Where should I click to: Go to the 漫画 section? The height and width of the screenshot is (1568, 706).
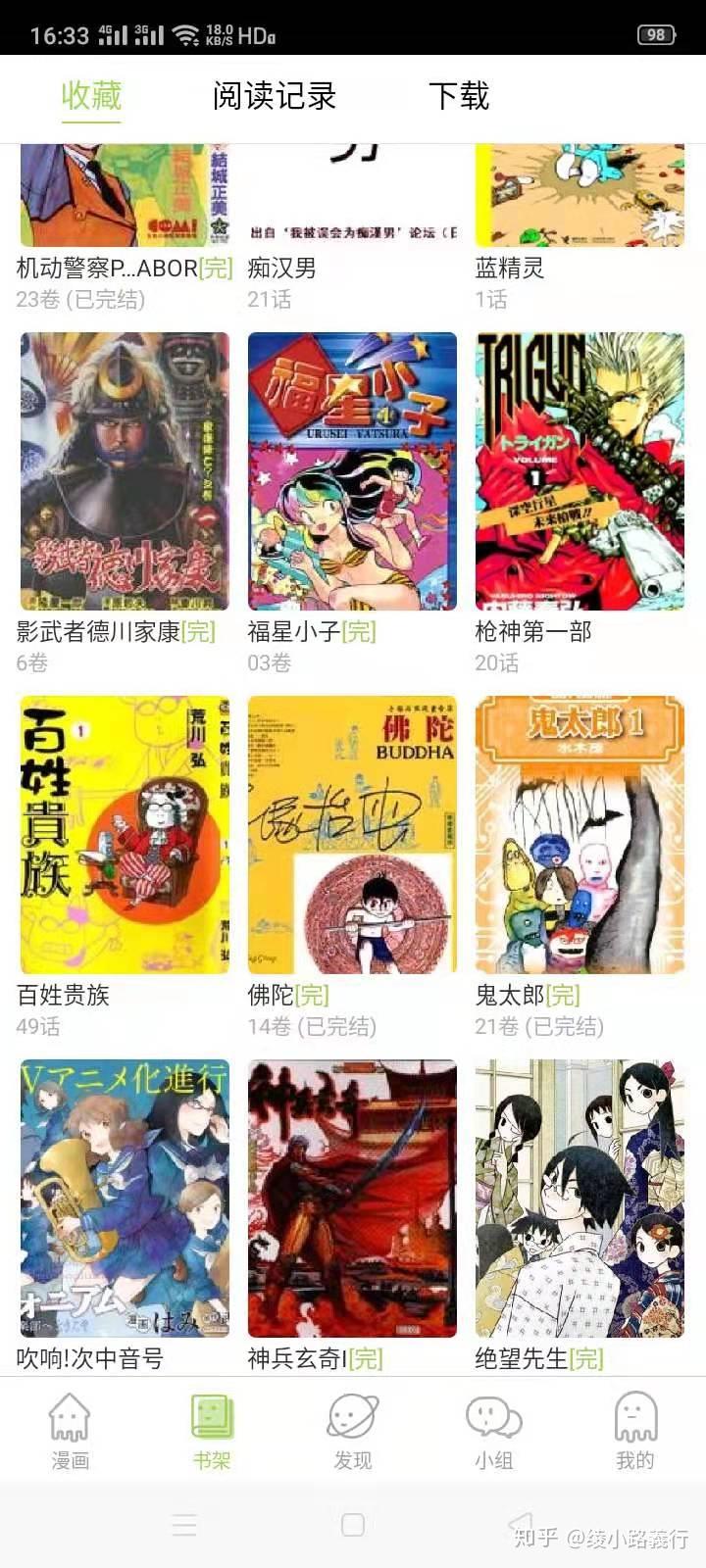70,1432
